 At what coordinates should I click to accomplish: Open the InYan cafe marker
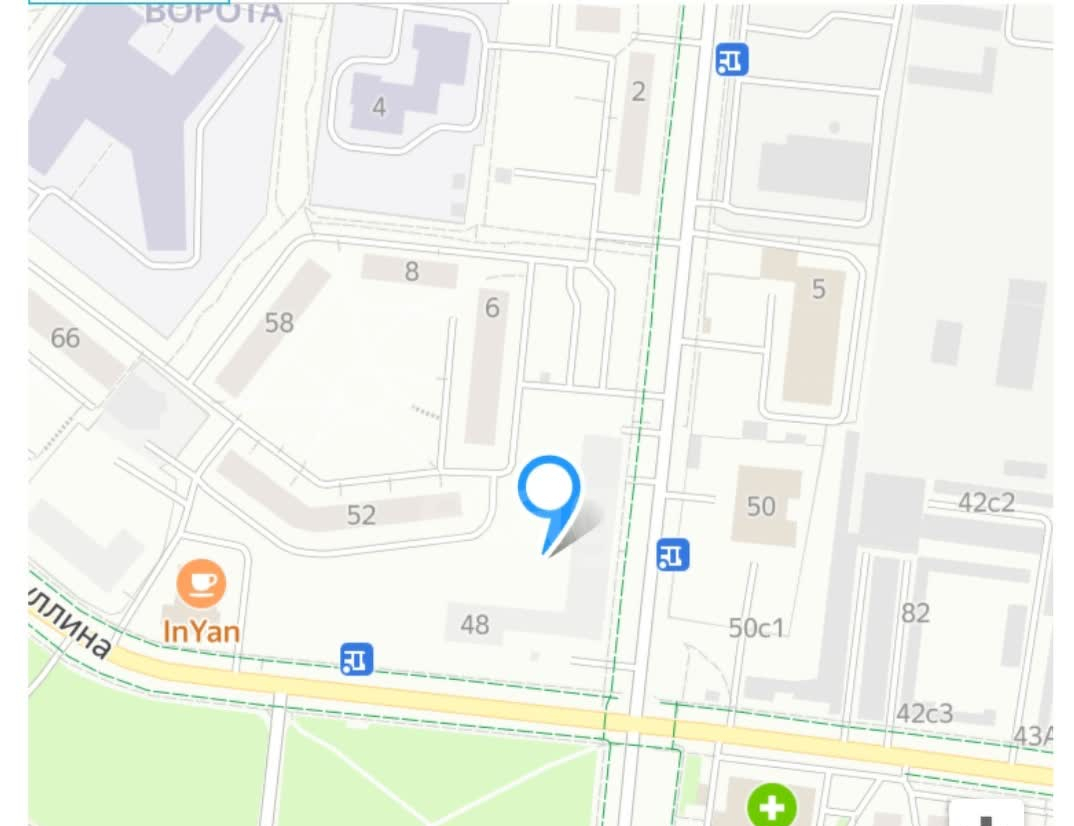click(202, 583)
